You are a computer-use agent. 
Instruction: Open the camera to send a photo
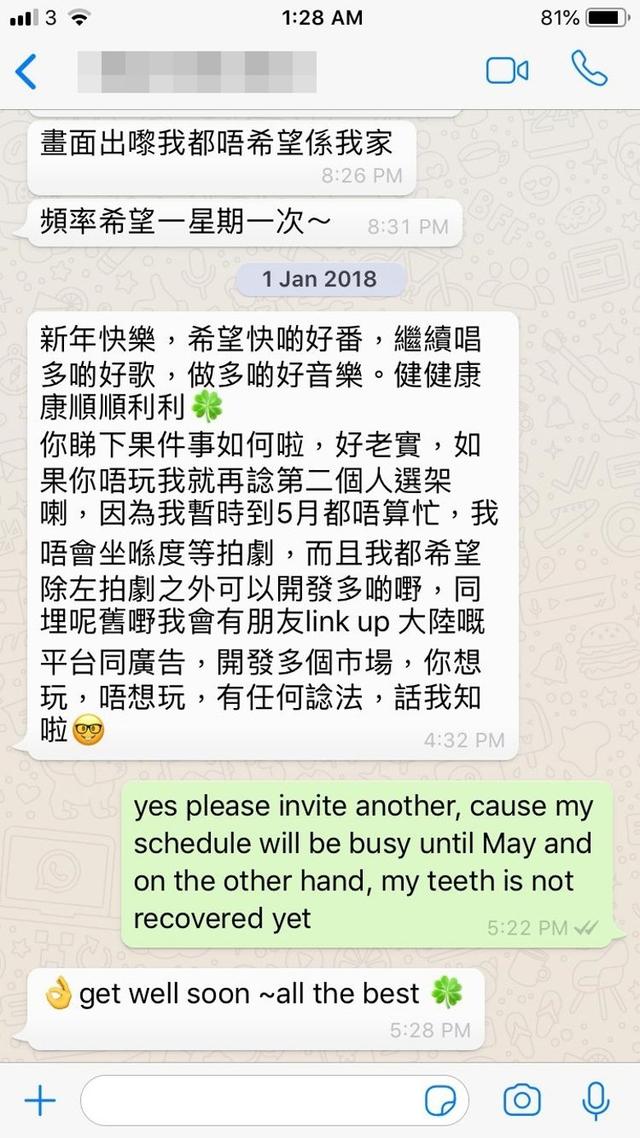(x=521, y=1102)
